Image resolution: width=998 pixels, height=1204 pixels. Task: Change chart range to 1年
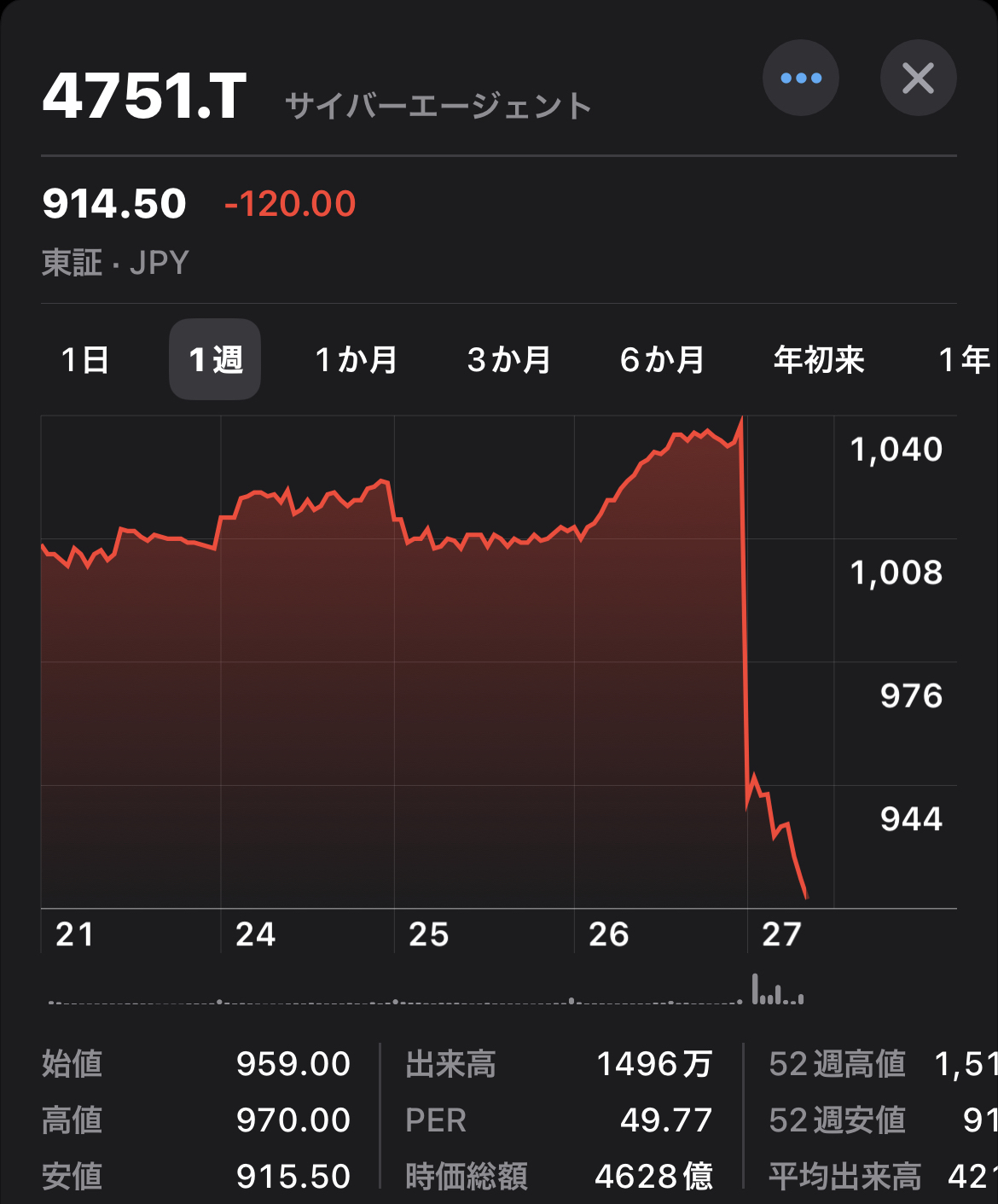964,359
